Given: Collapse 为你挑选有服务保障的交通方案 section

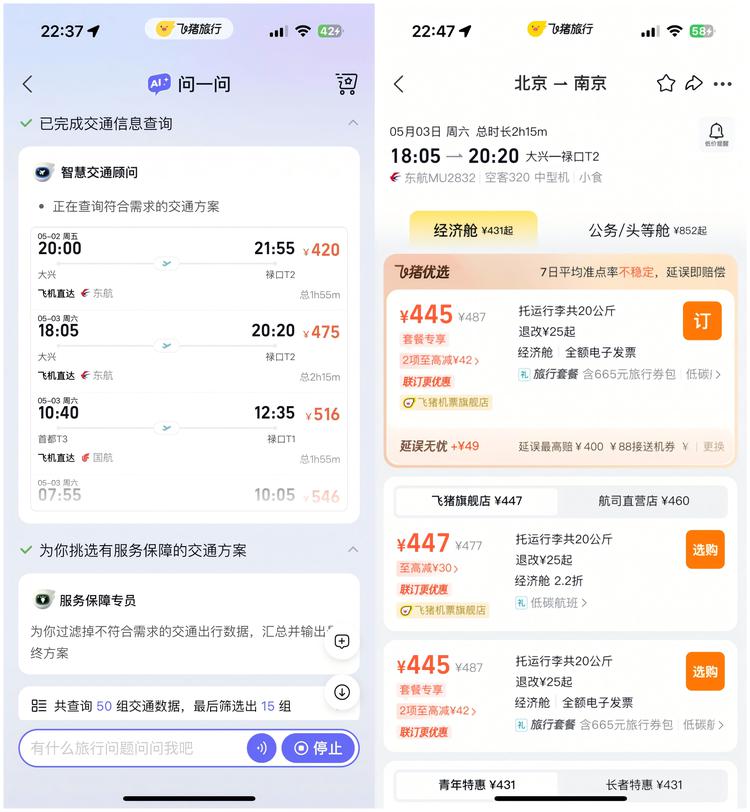Looking at the screenshot, I should [352, 550].
